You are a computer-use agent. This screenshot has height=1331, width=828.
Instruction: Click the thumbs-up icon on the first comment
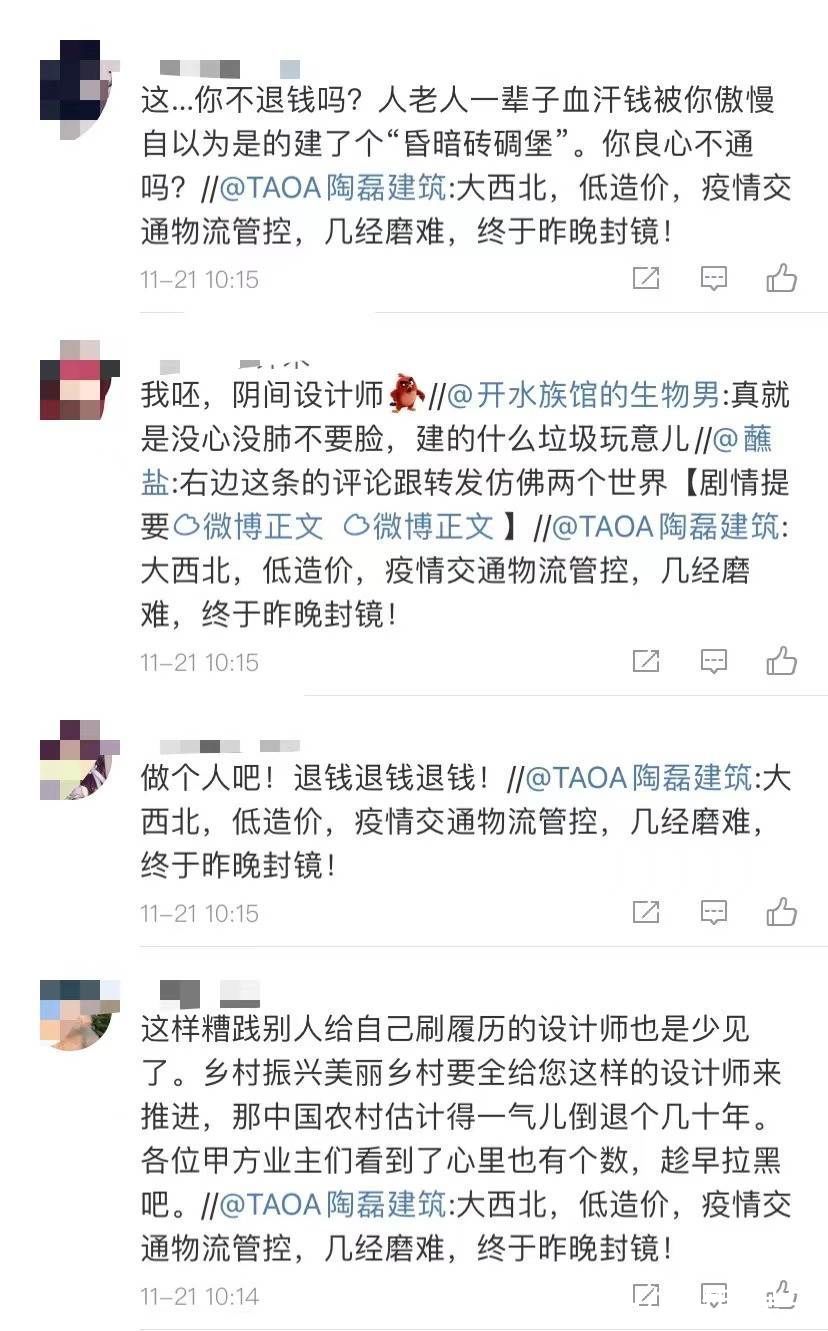click(x=780, y=279)
